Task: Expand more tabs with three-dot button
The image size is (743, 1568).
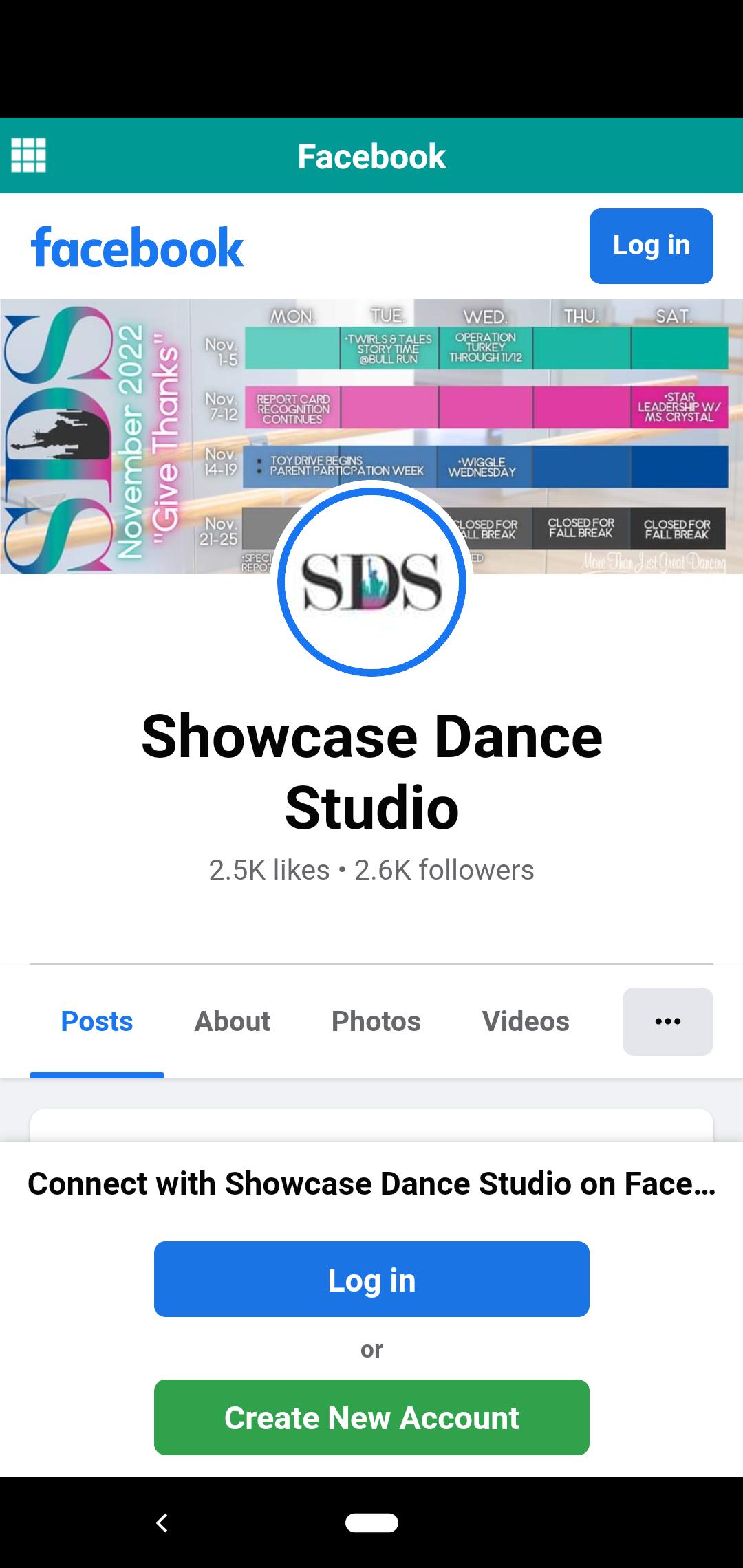Action: 668,1021
